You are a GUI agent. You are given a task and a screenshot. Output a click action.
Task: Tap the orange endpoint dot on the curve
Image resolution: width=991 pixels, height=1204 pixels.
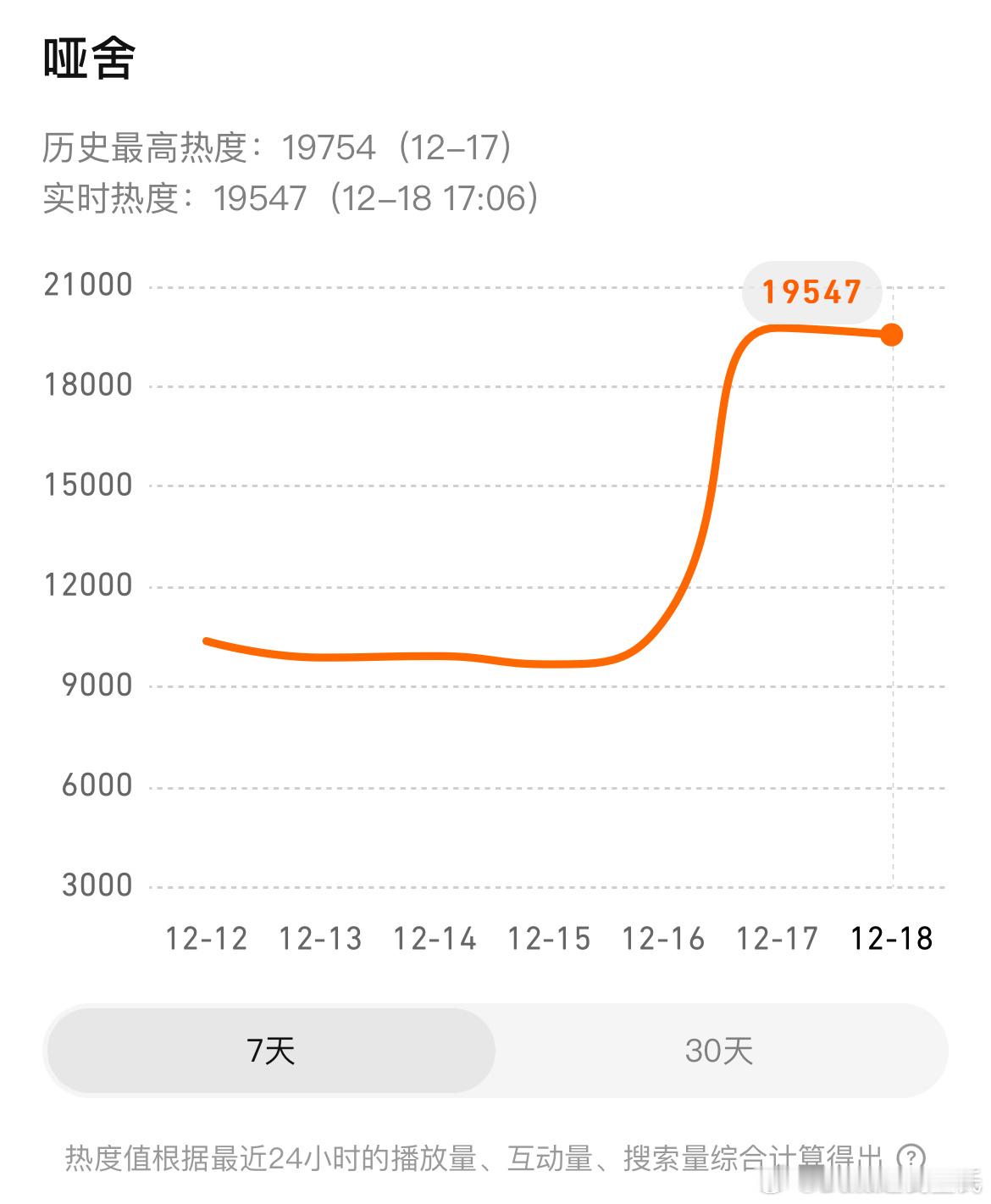click(x=891, y=334)
